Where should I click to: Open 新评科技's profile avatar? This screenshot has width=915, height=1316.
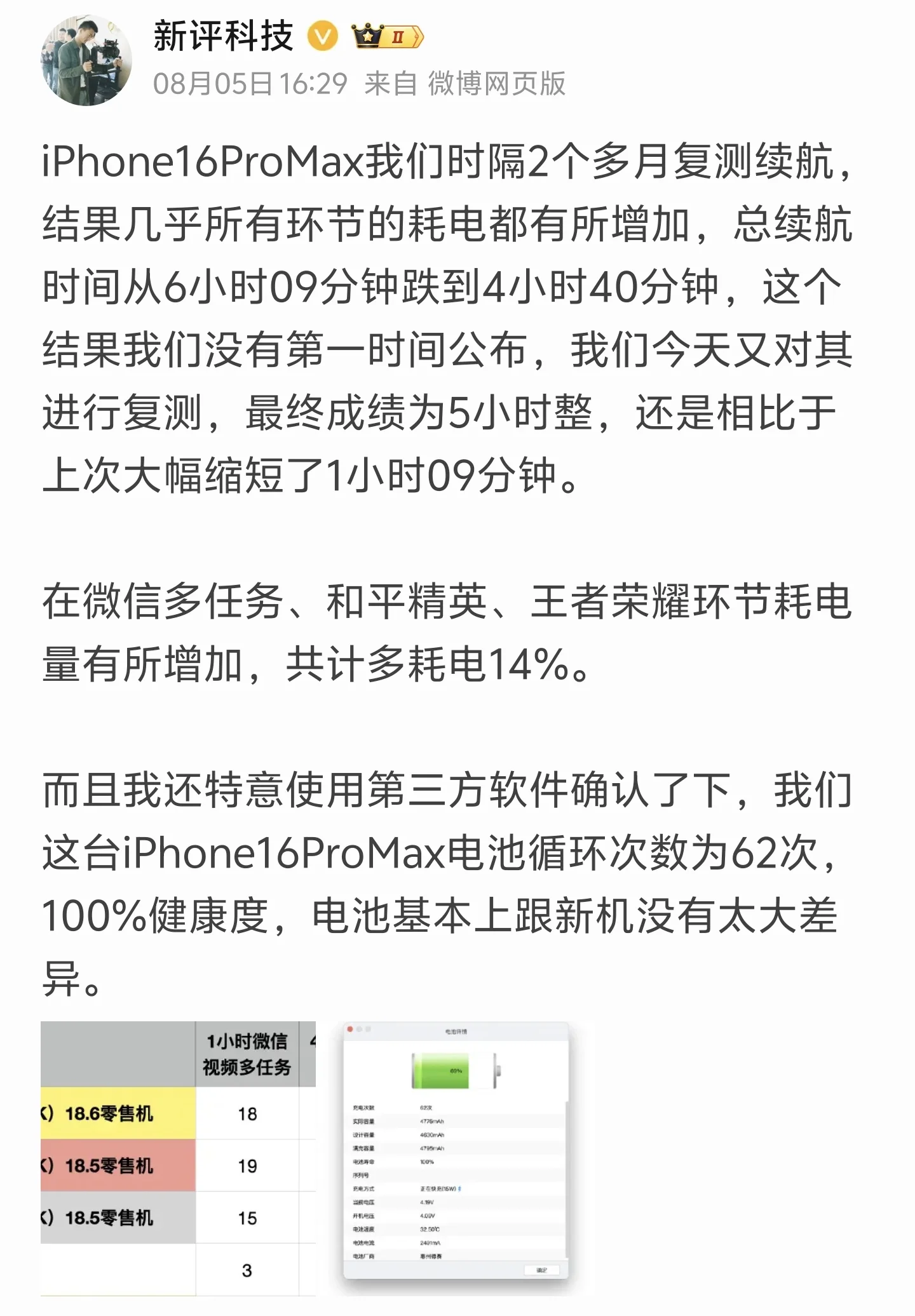[86, 61]
